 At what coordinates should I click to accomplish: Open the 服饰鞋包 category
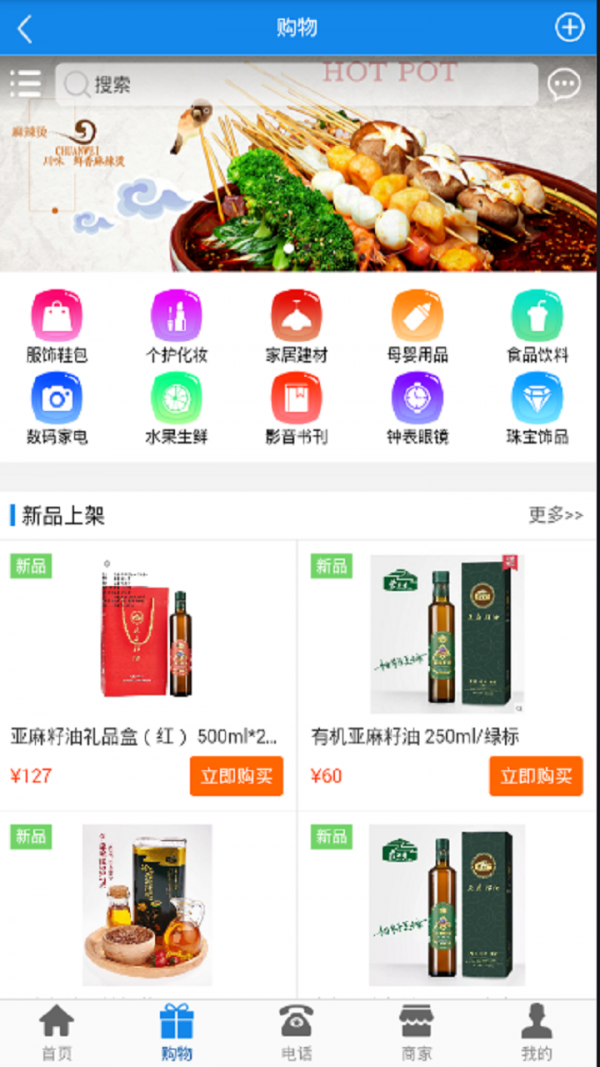pyautogui.click(x=57, y=326)
